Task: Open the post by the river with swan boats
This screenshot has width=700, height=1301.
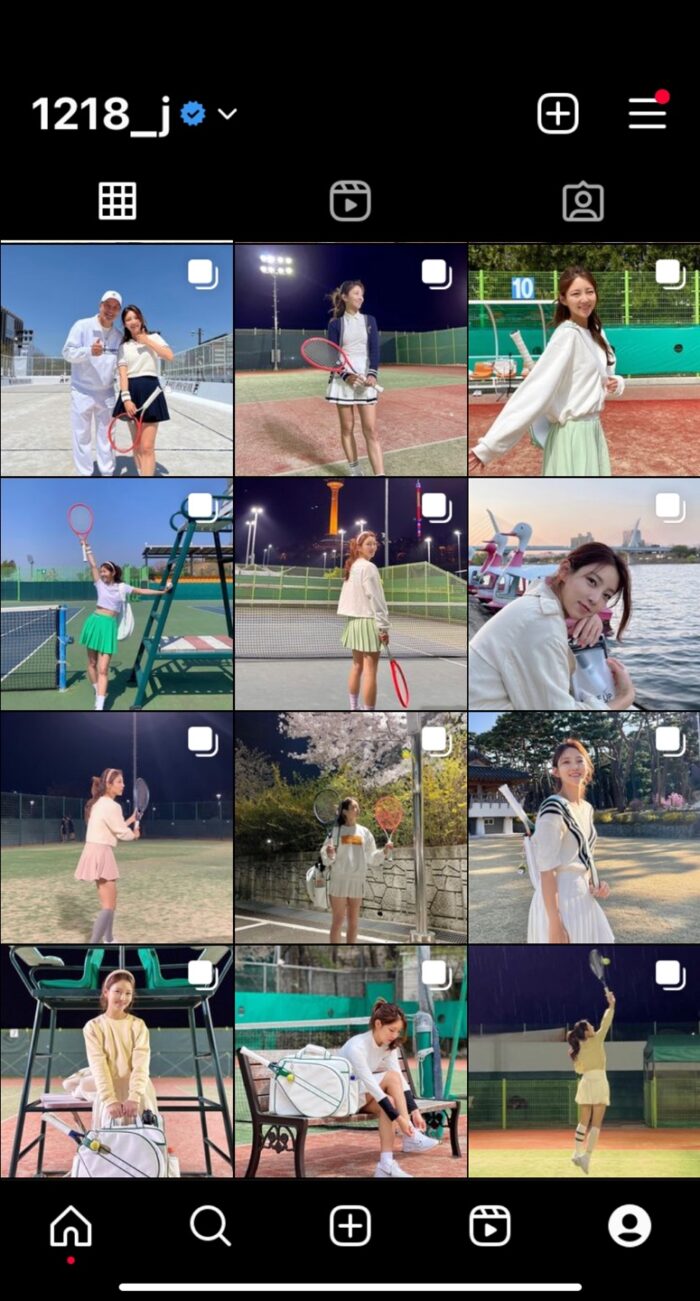Action: pos(584,594)
